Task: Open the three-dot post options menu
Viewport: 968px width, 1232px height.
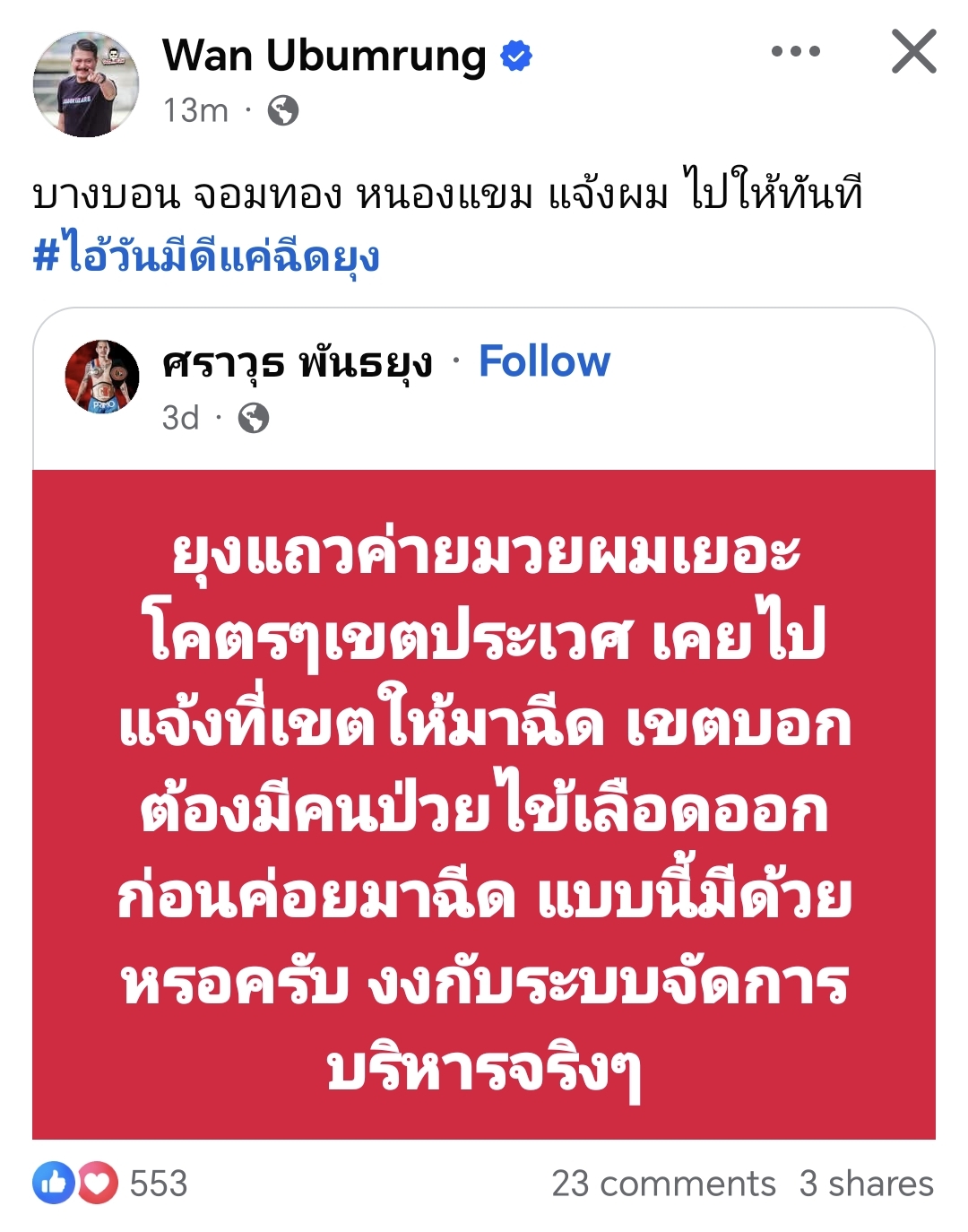Action: (796, 52)
